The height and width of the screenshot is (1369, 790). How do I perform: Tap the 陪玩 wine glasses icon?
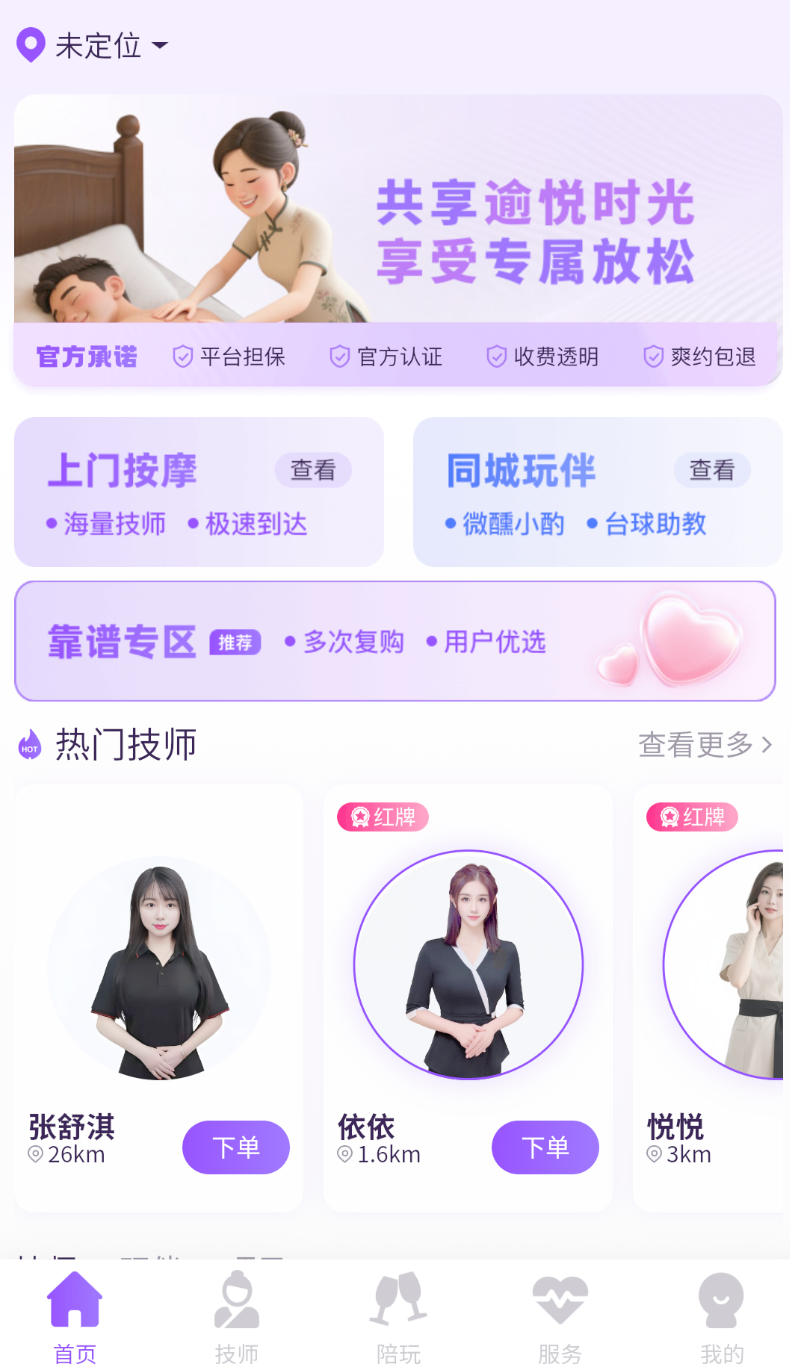[x=398, y=1297]
